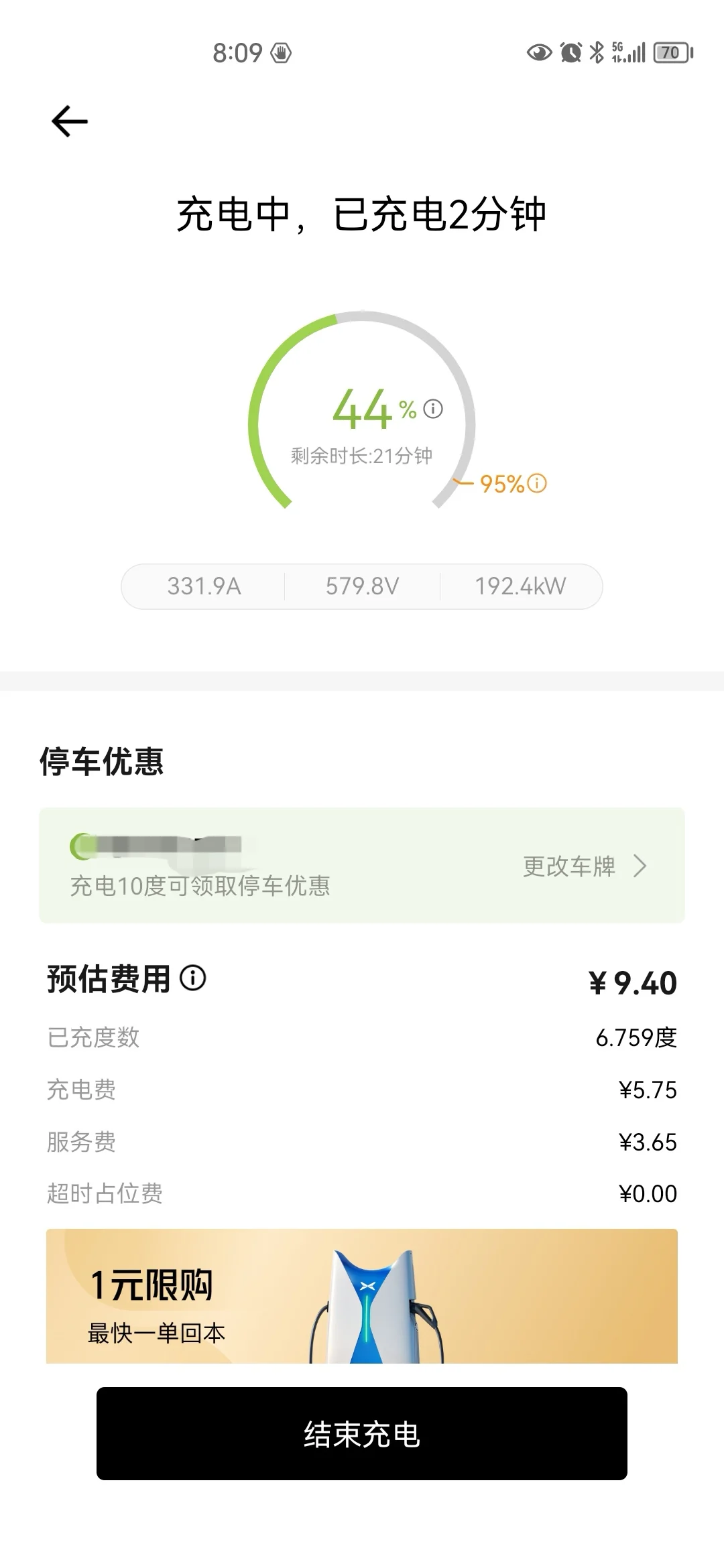Image resolution: width=724 pixels, height=1568 pixels.
Task: Open info icon next to 预估费用
Action: coord(192,978)
